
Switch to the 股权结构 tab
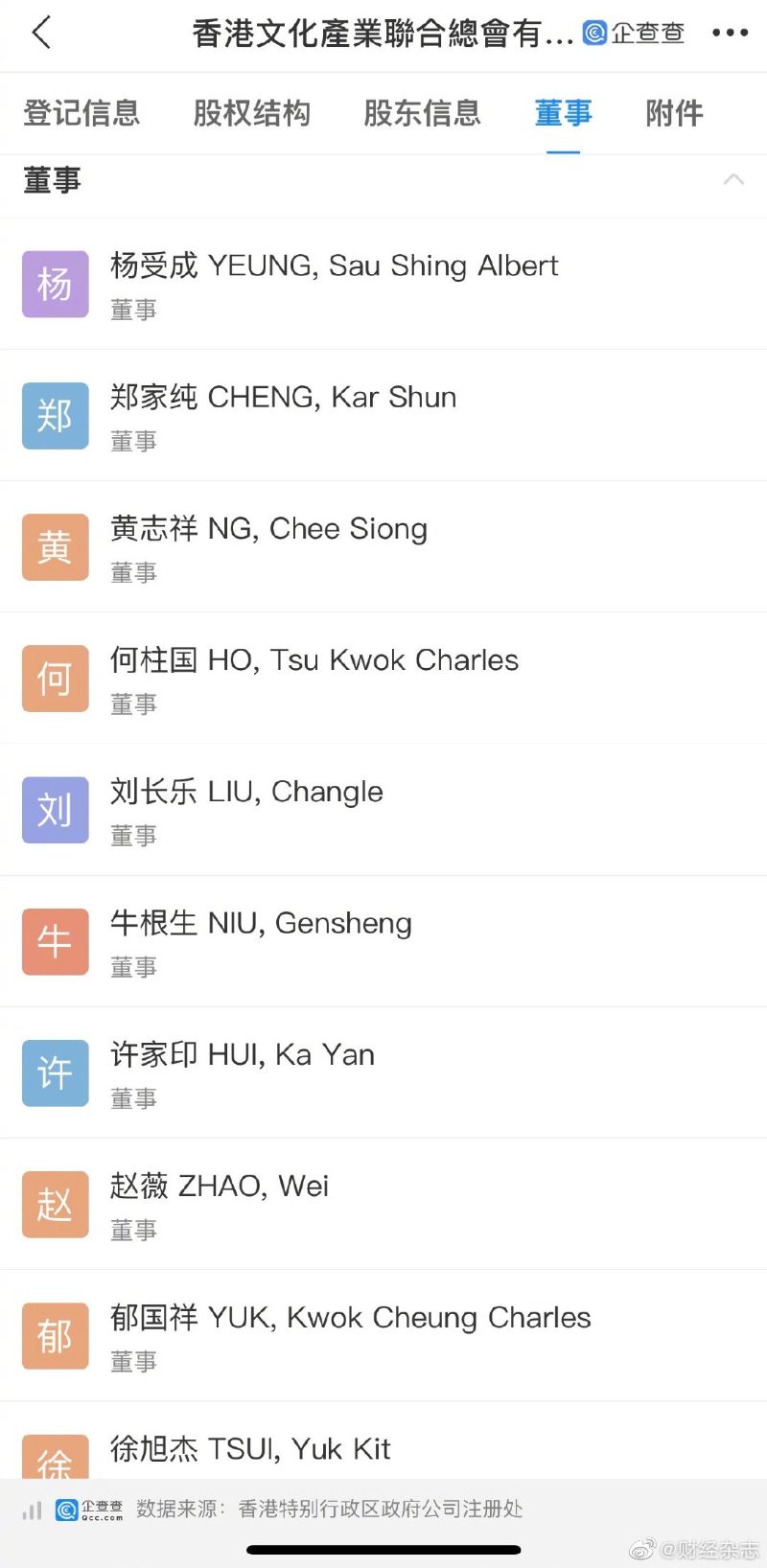click(x=252, y=113)
